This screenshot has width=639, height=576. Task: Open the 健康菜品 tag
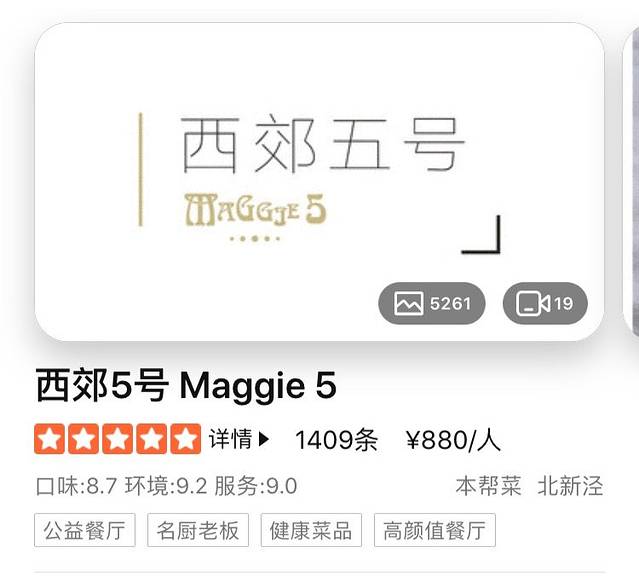tap(312, 530)
